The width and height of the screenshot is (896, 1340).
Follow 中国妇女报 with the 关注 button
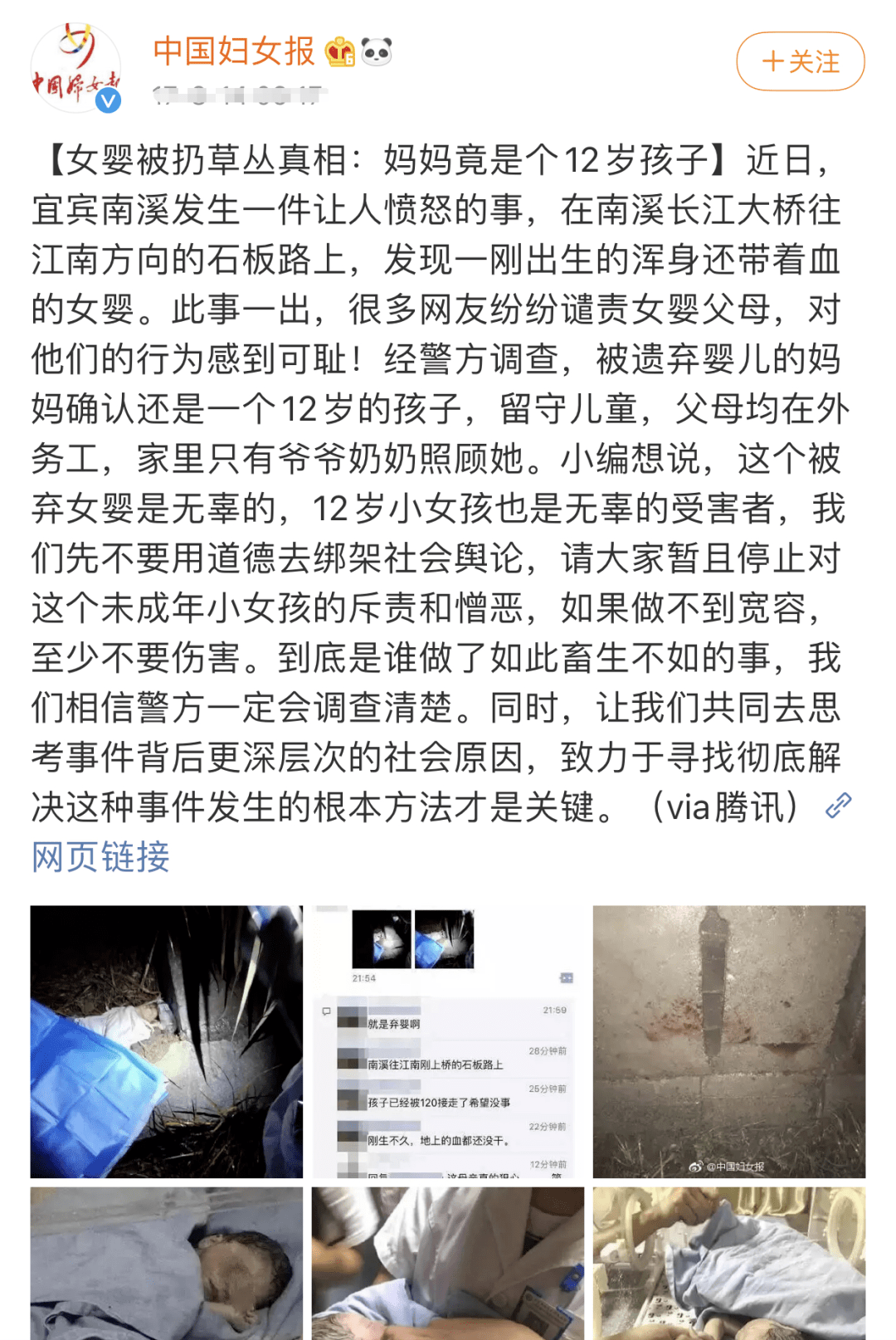click(800, 61)
